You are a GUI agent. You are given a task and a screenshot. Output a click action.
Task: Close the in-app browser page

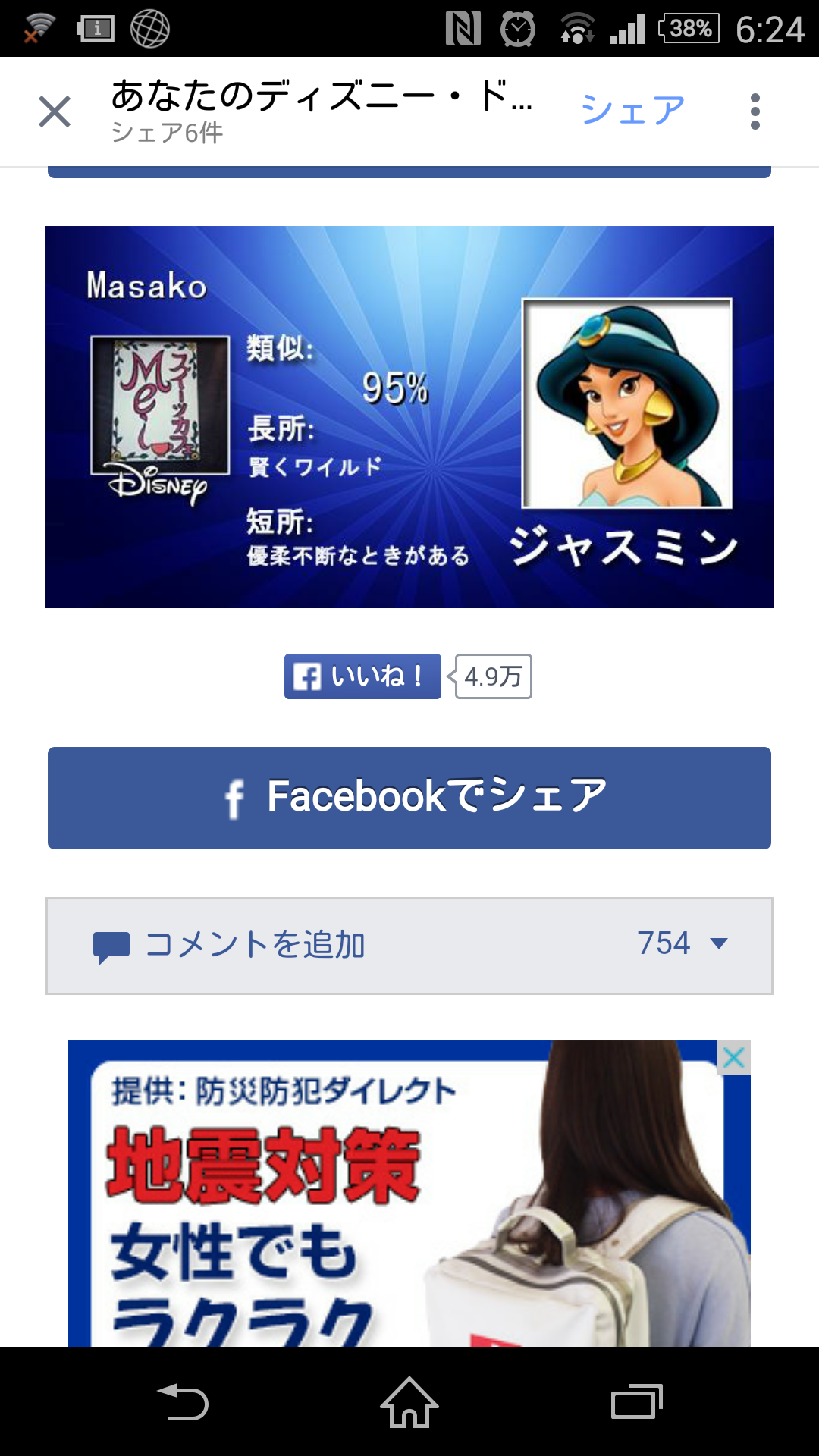pos(55,112)
